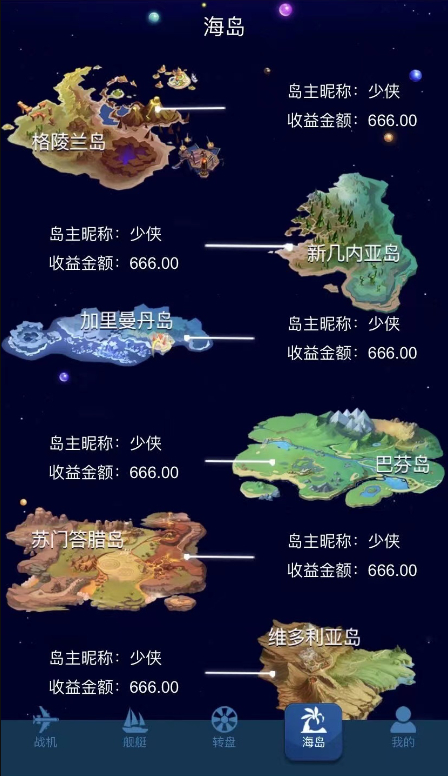Go to the 转盘 tab
The width and height of the screenshot is (448, 776).
coord(224,728)
